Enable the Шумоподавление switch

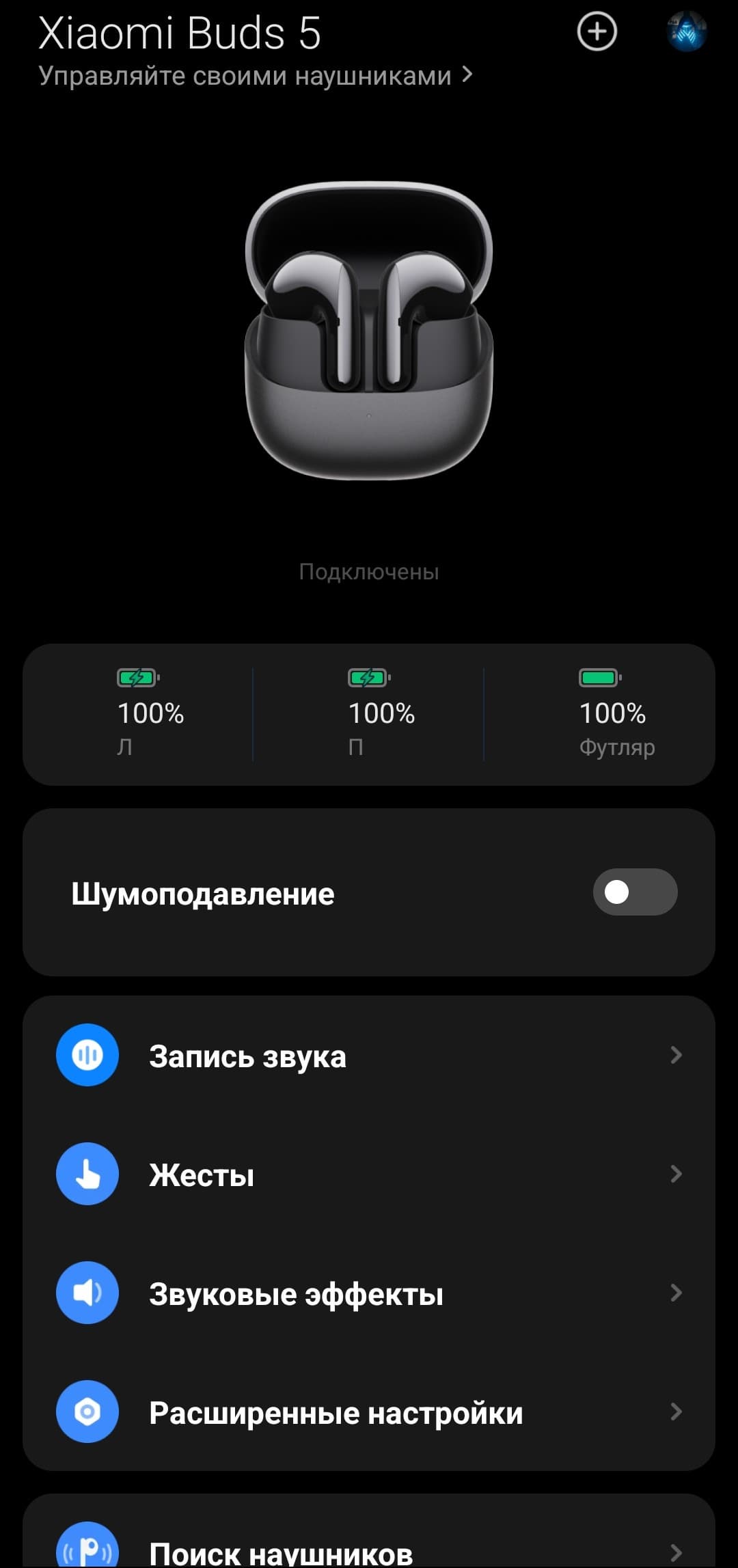coord(635,892)
